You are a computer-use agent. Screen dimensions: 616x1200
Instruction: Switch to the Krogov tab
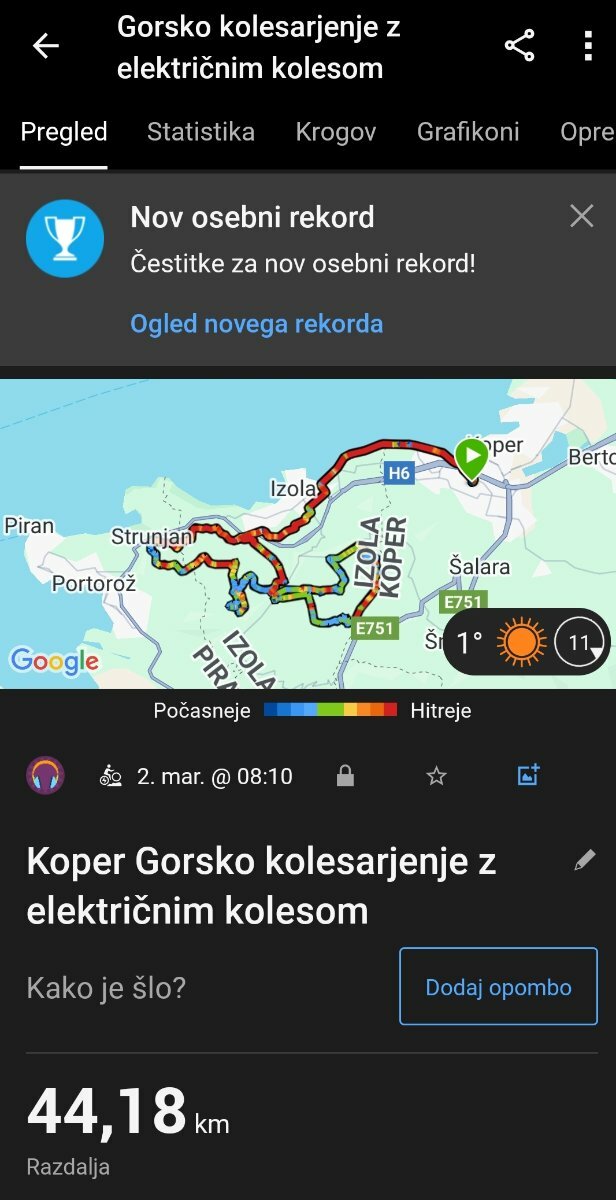point(336,132)
